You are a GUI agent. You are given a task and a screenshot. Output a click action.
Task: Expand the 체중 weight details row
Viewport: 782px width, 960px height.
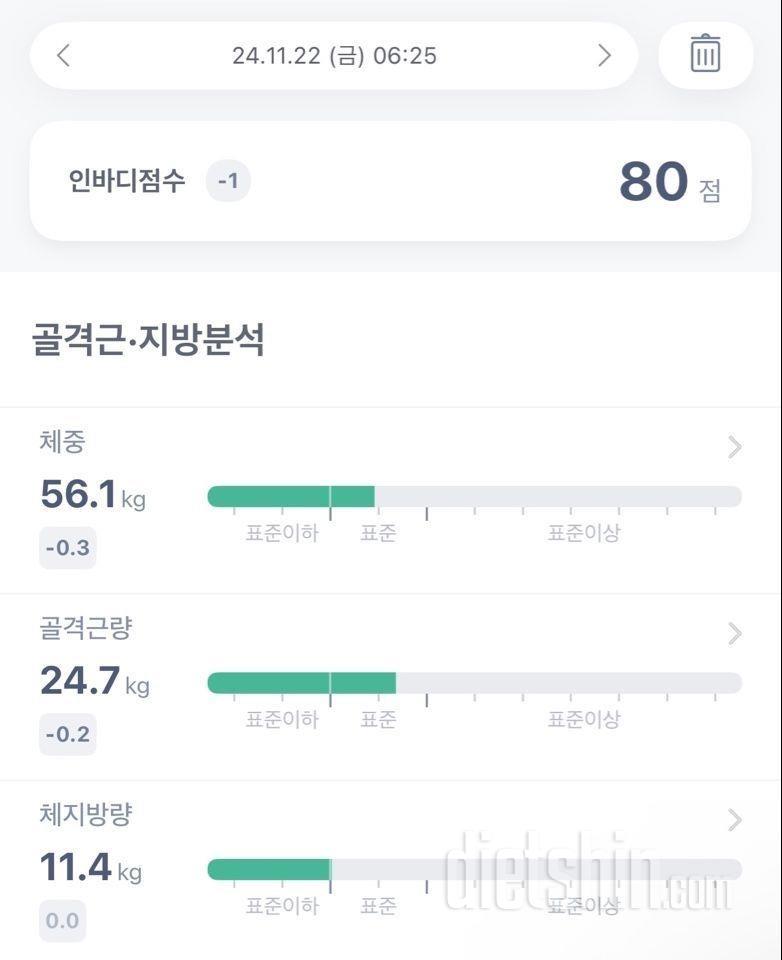pyautogui.click(x=735, y=449)
